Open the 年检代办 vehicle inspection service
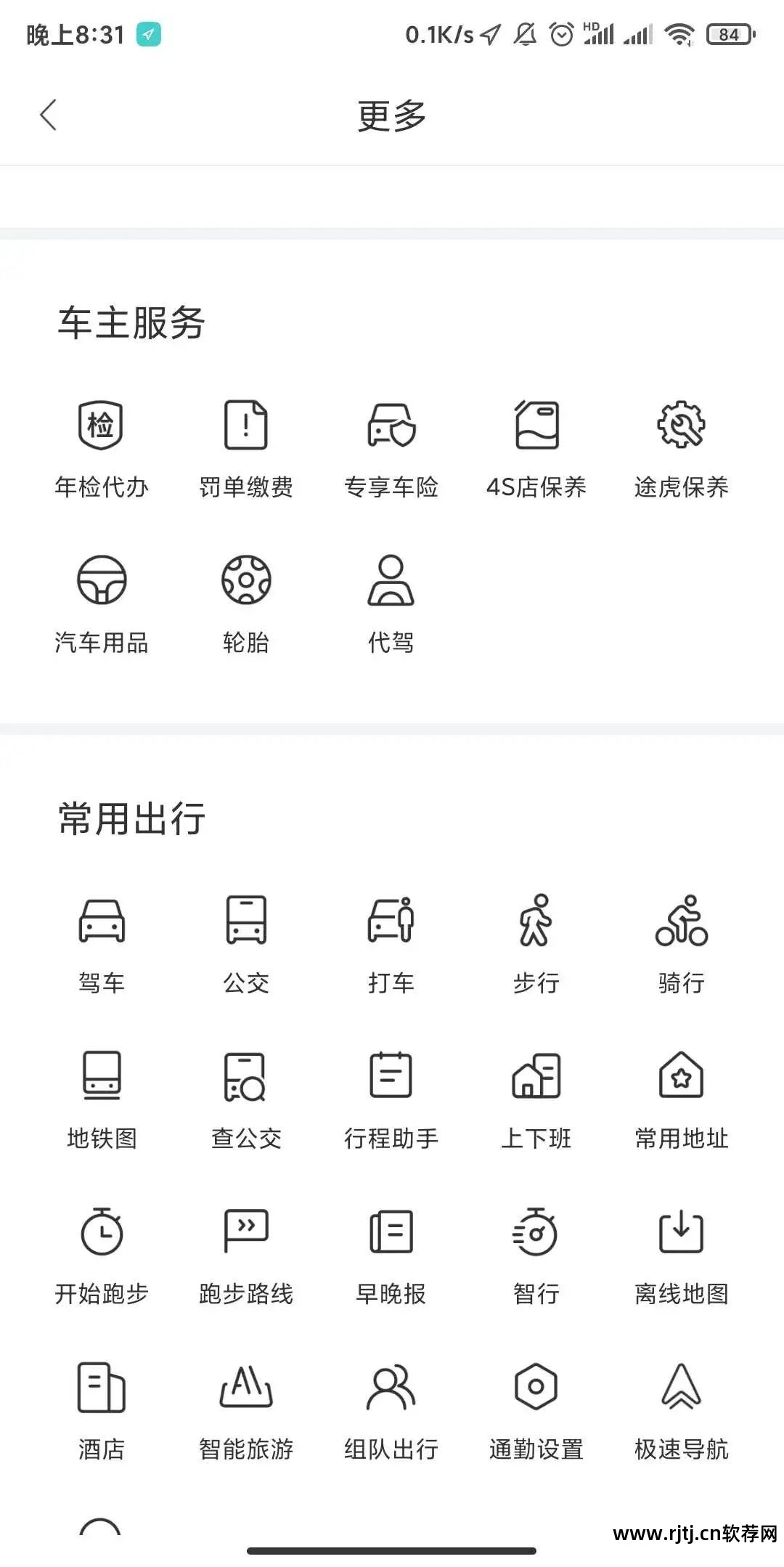 click(102, 445)
